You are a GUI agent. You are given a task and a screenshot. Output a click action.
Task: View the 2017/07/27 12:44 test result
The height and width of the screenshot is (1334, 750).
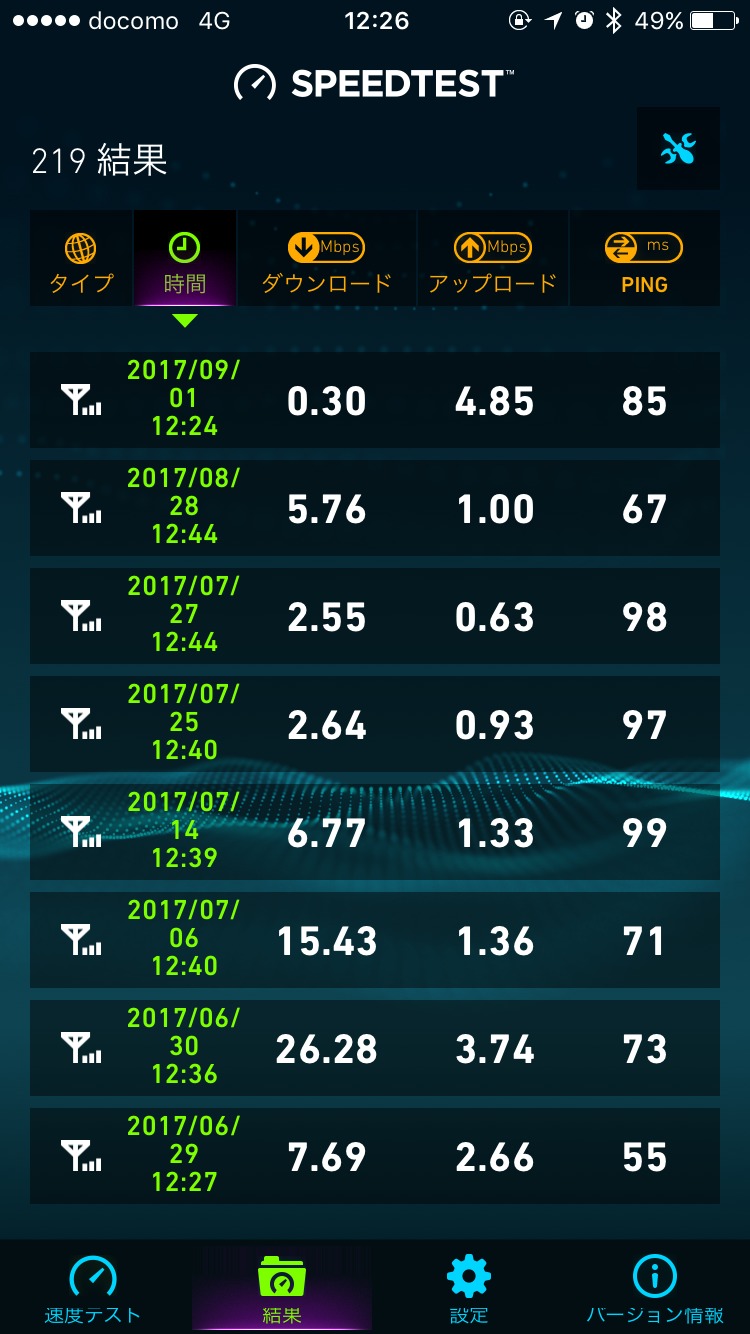click(375, 616)
